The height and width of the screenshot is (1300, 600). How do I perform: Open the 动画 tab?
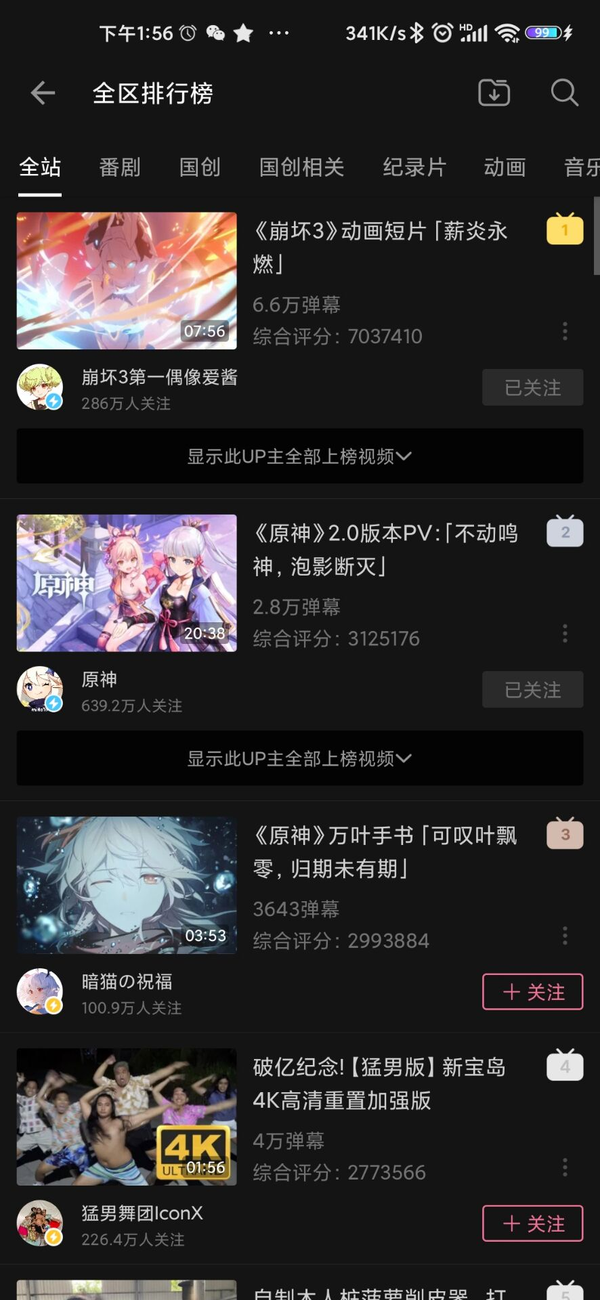pos(504,167)
